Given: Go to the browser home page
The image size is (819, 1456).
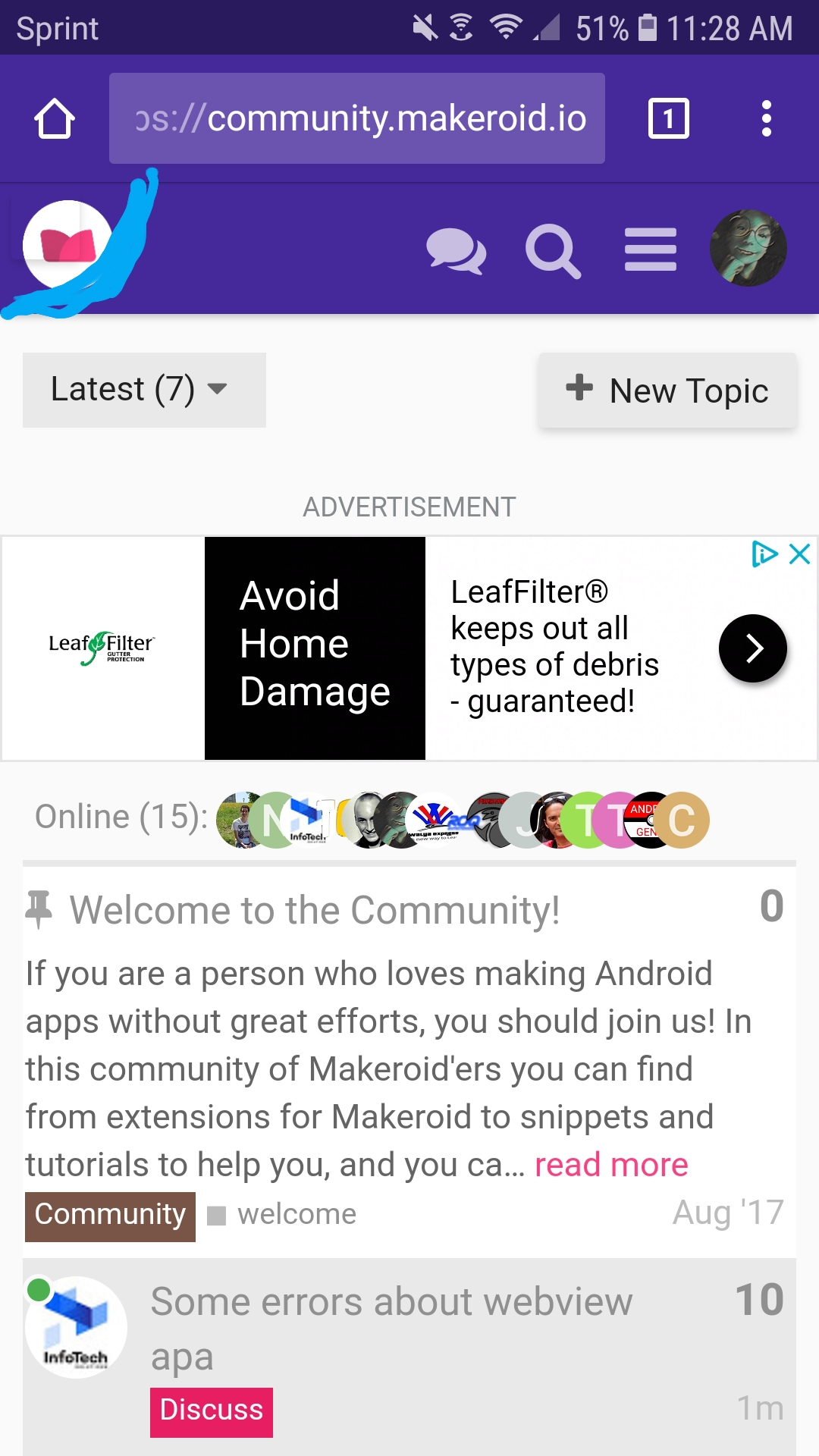Looking at the screenshot, I should click(55, 119).
